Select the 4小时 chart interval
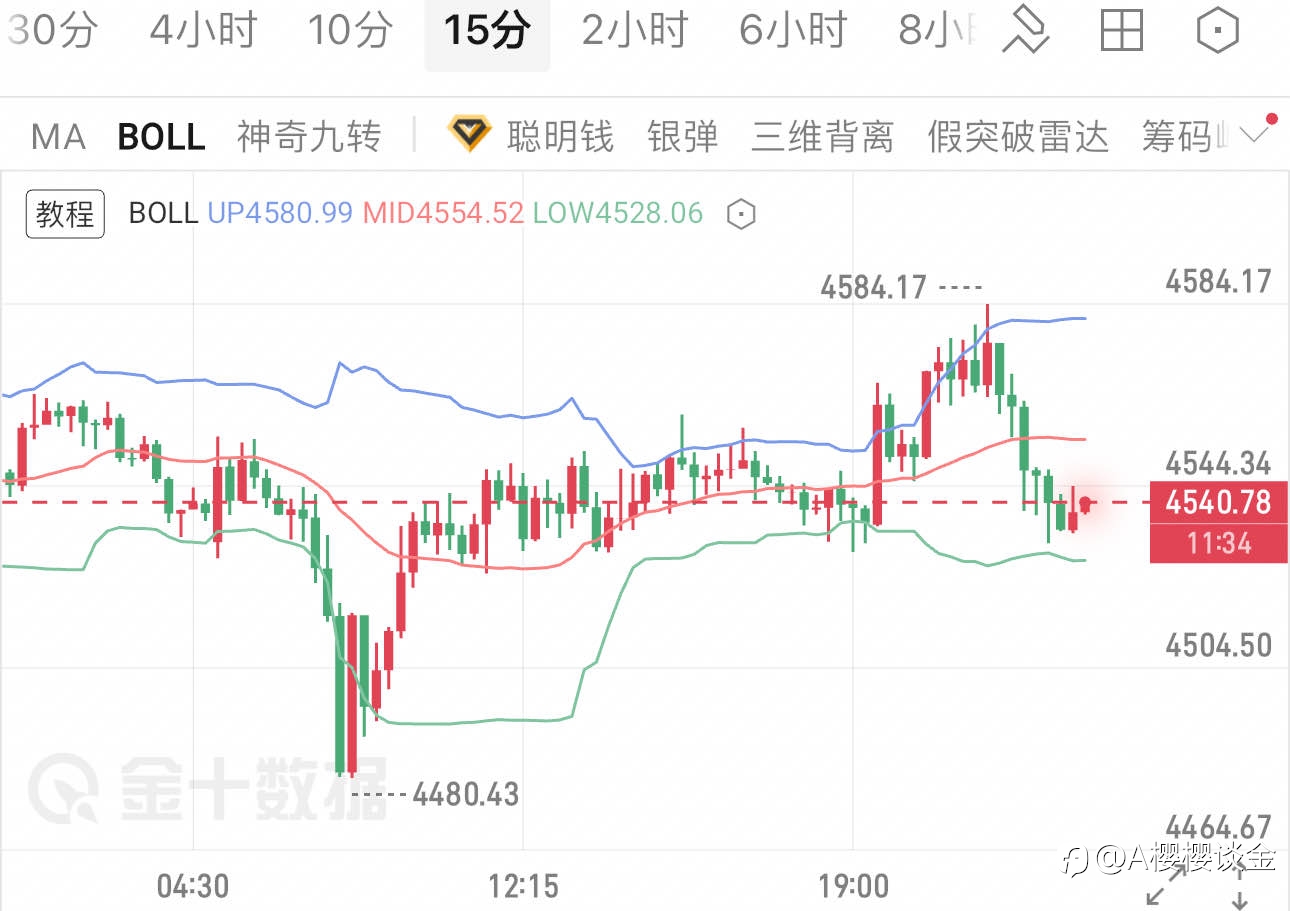The width and height of the screenshot is (1290, 911). pyautogui.click(x=204, y=31)
